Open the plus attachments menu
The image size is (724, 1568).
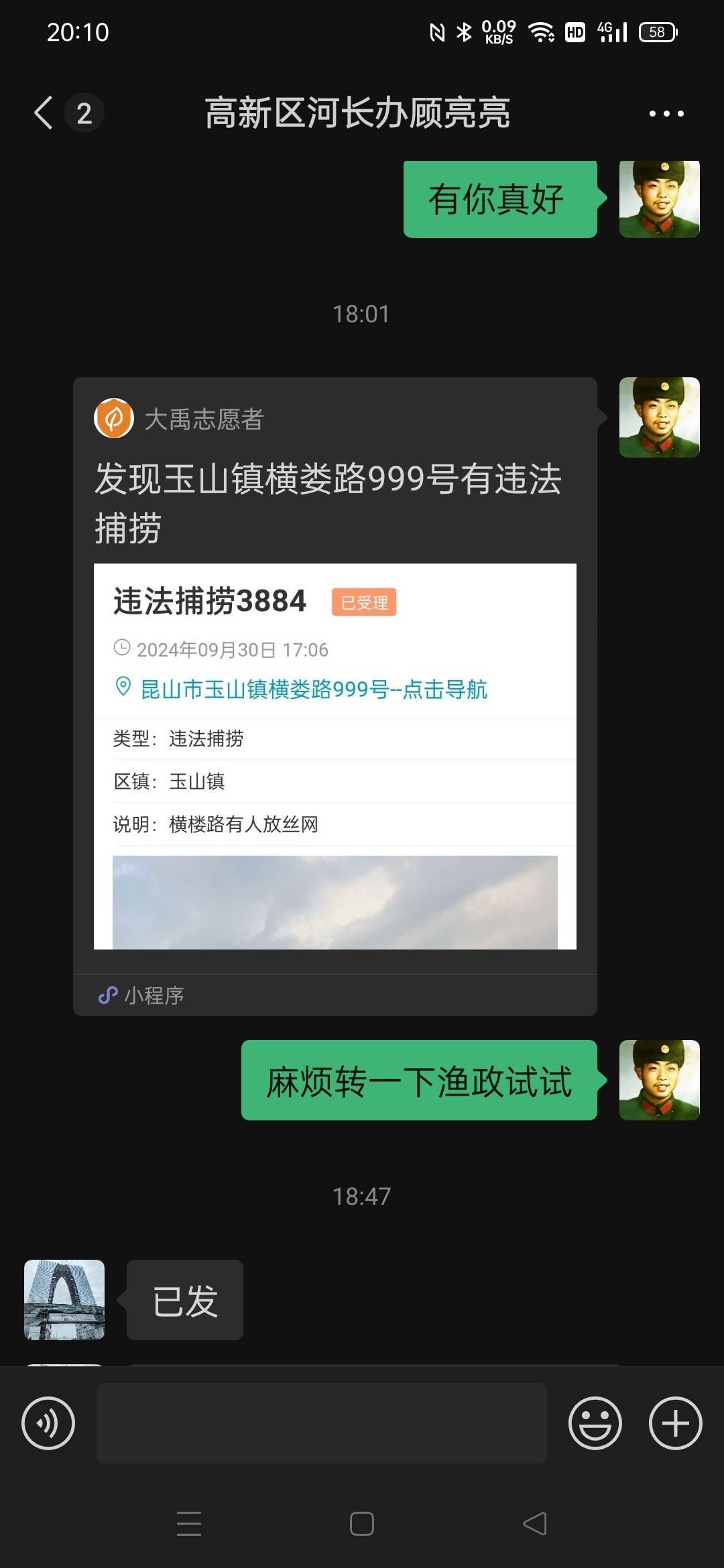tap(676, 1423)
